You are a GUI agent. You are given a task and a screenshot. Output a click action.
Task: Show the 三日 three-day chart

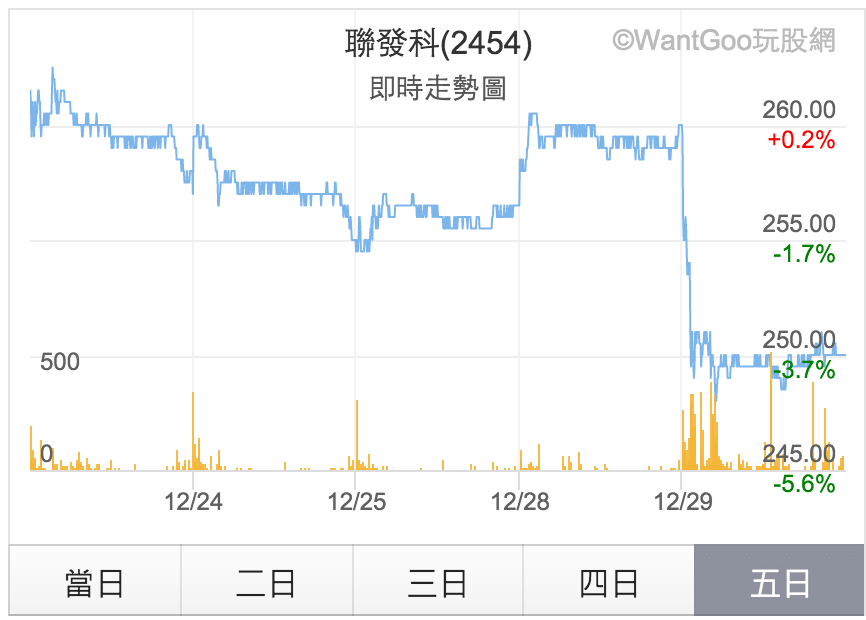pyautogui.click(x=438, y=581)
